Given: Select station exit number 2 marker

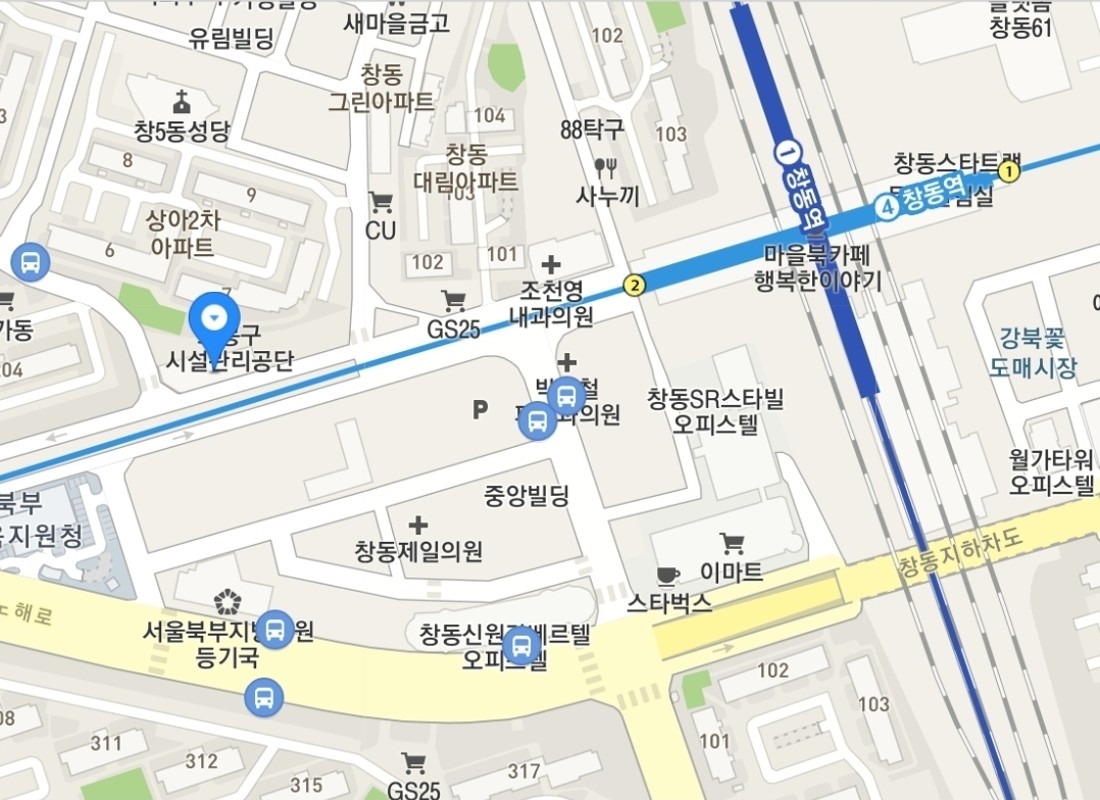Looking at the screenshot, I should (633, 285).
